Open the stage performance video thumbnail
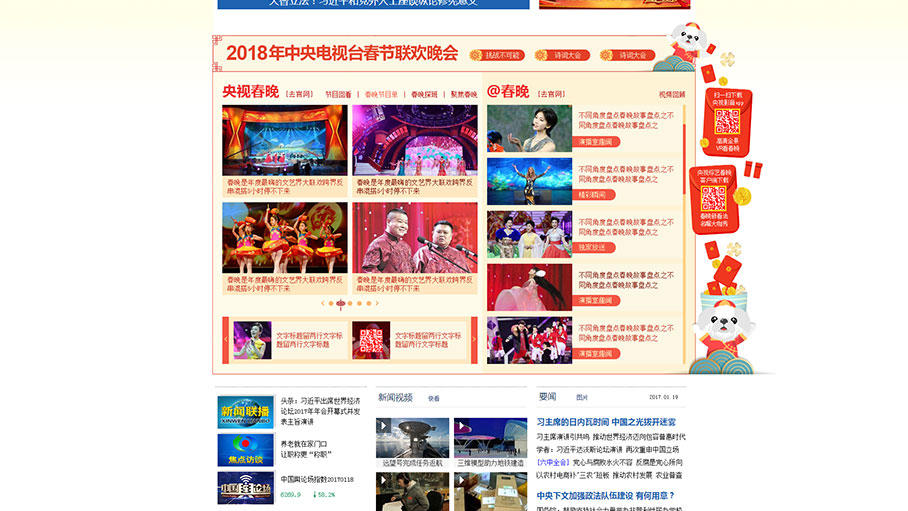The width and height of the screenshot is (908, 511). point(285,140)
